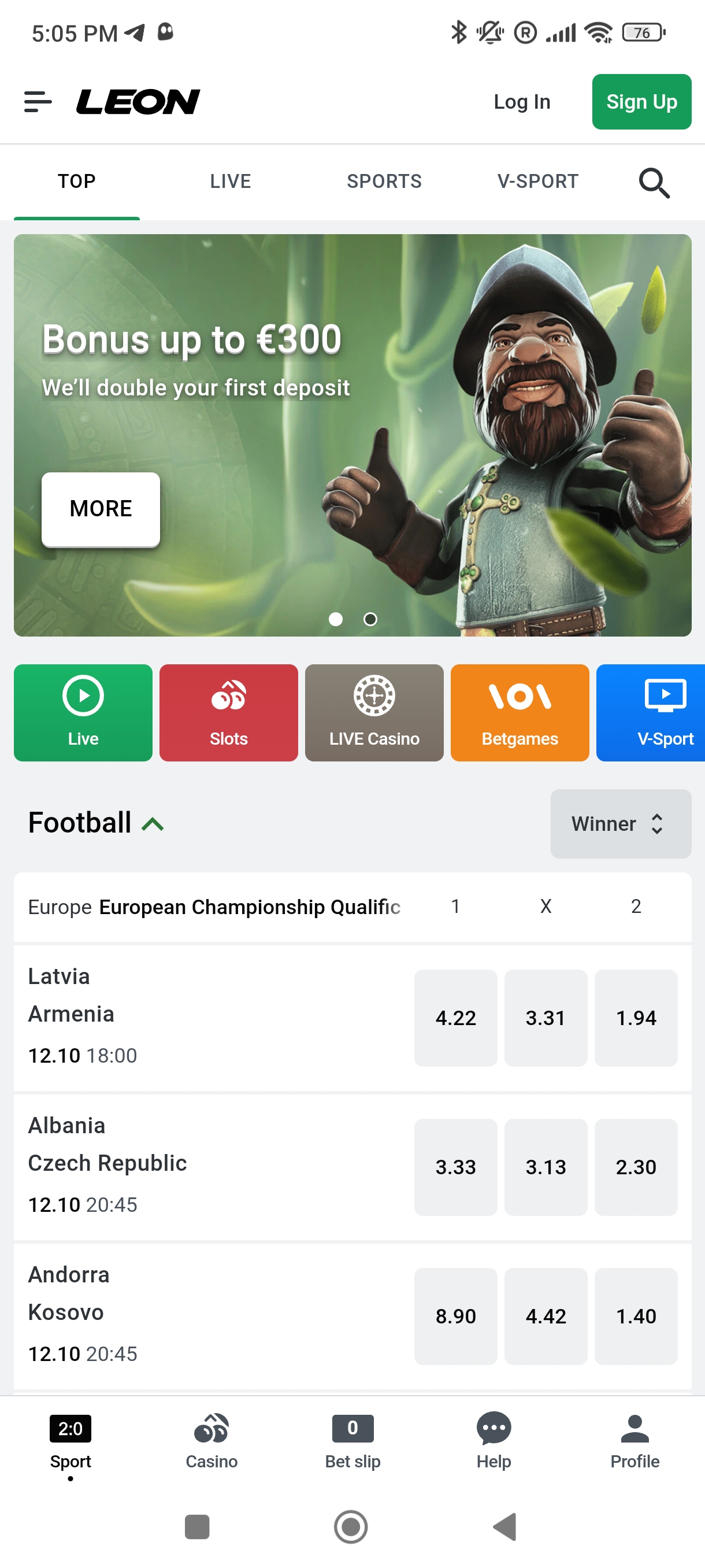Image resolution: width=705 pixels, height=1568 pixels.
Task: Open the LIVE Casino tile
Action: 374,712
